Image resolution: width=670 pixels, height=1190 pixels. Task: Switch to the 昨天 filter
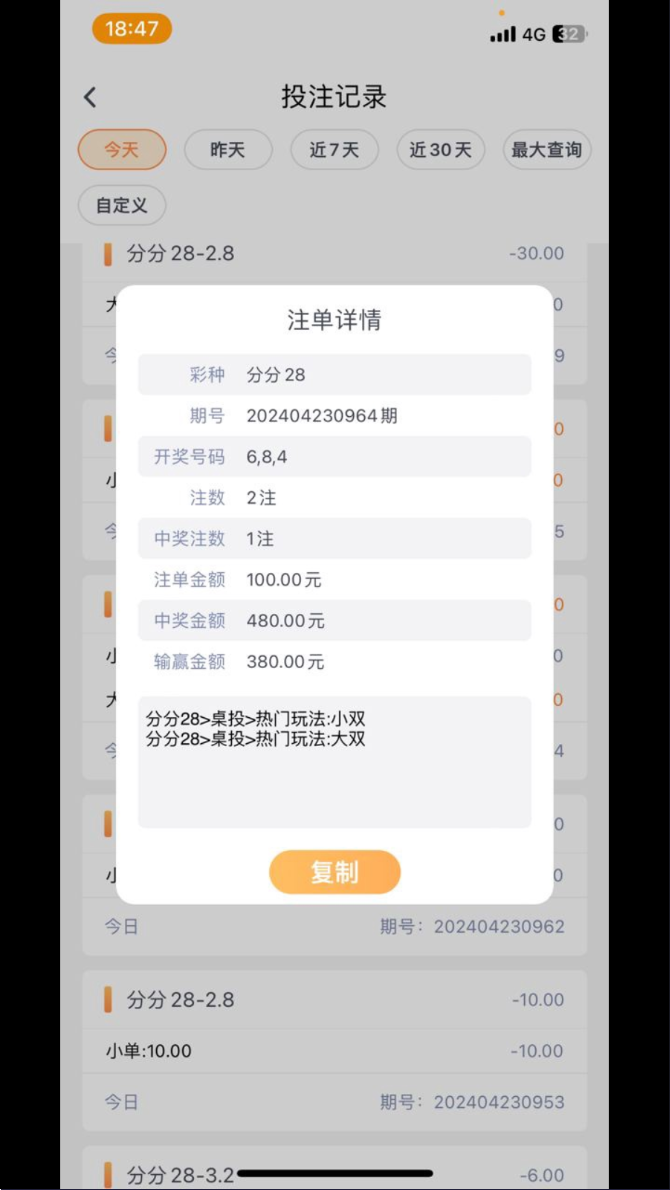coord(228,150)
